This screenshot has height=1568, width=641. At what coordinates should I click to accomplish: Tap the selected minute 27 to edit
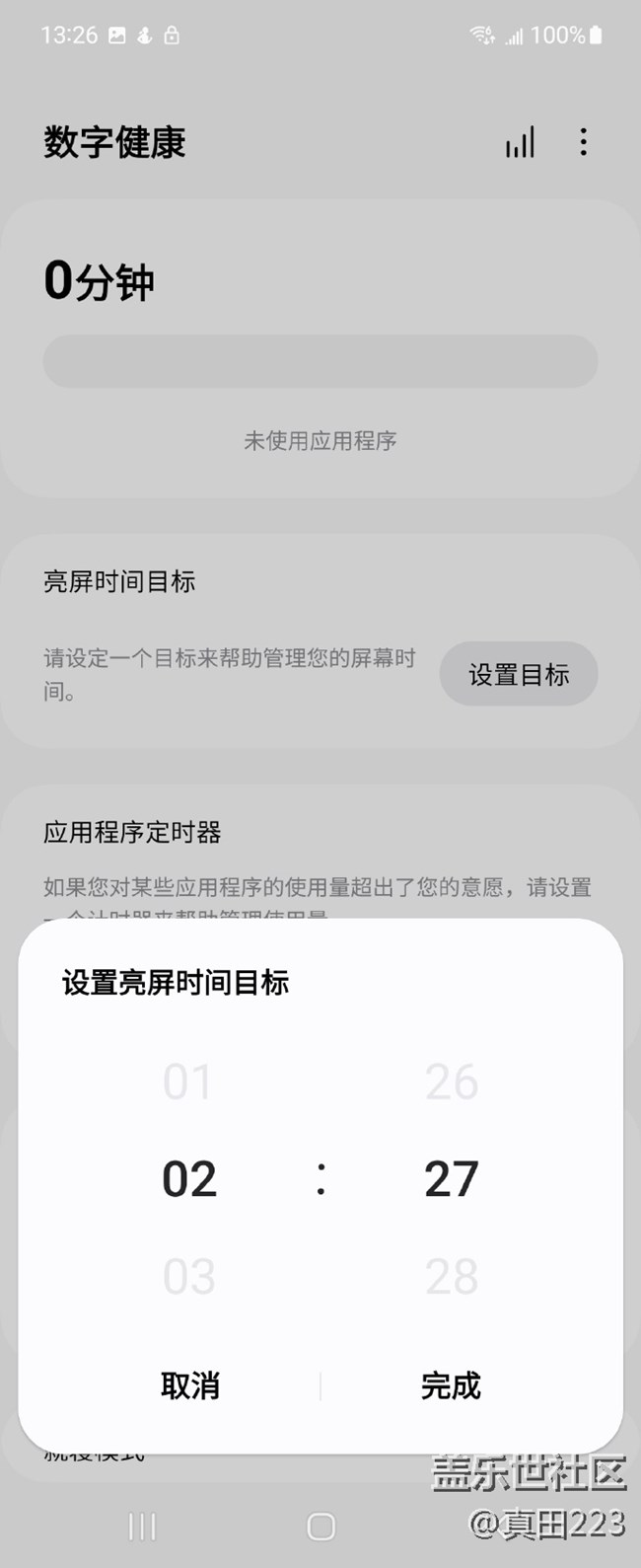click(452, 1179)
